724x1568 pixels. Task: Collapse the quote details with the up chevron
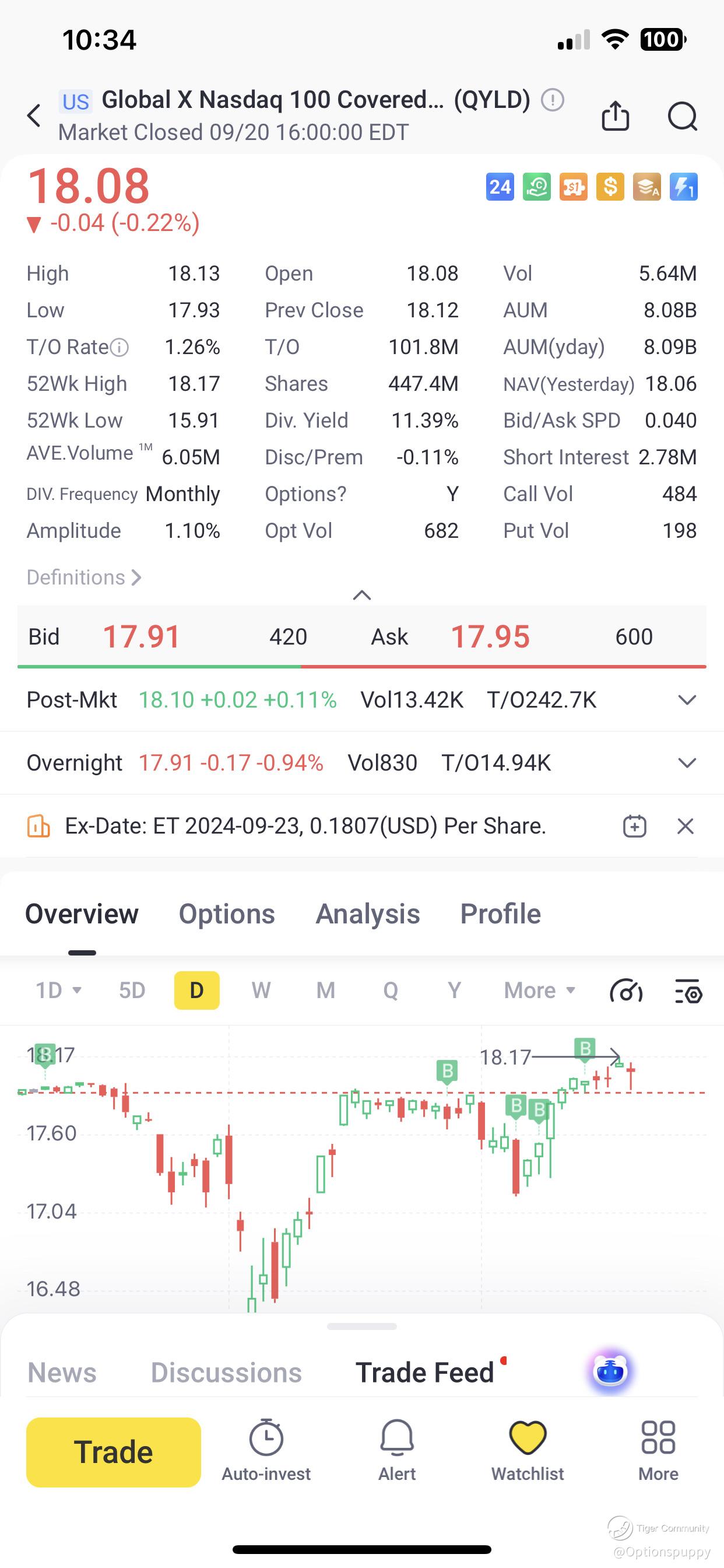point(362,594)
